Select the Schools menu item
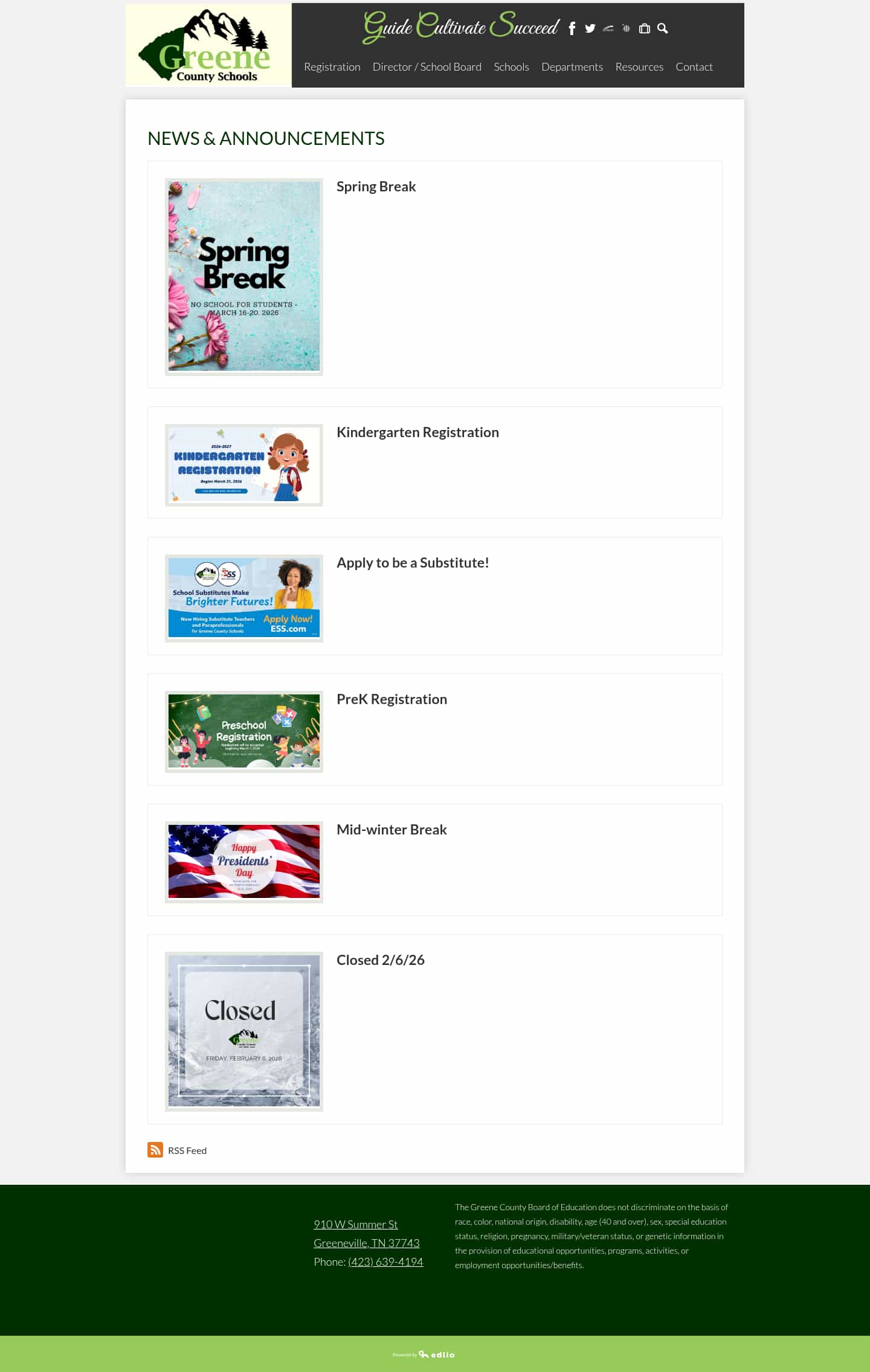Image resolution: width=870 pixels, height=1372 pixels. (x=511, y=67)
